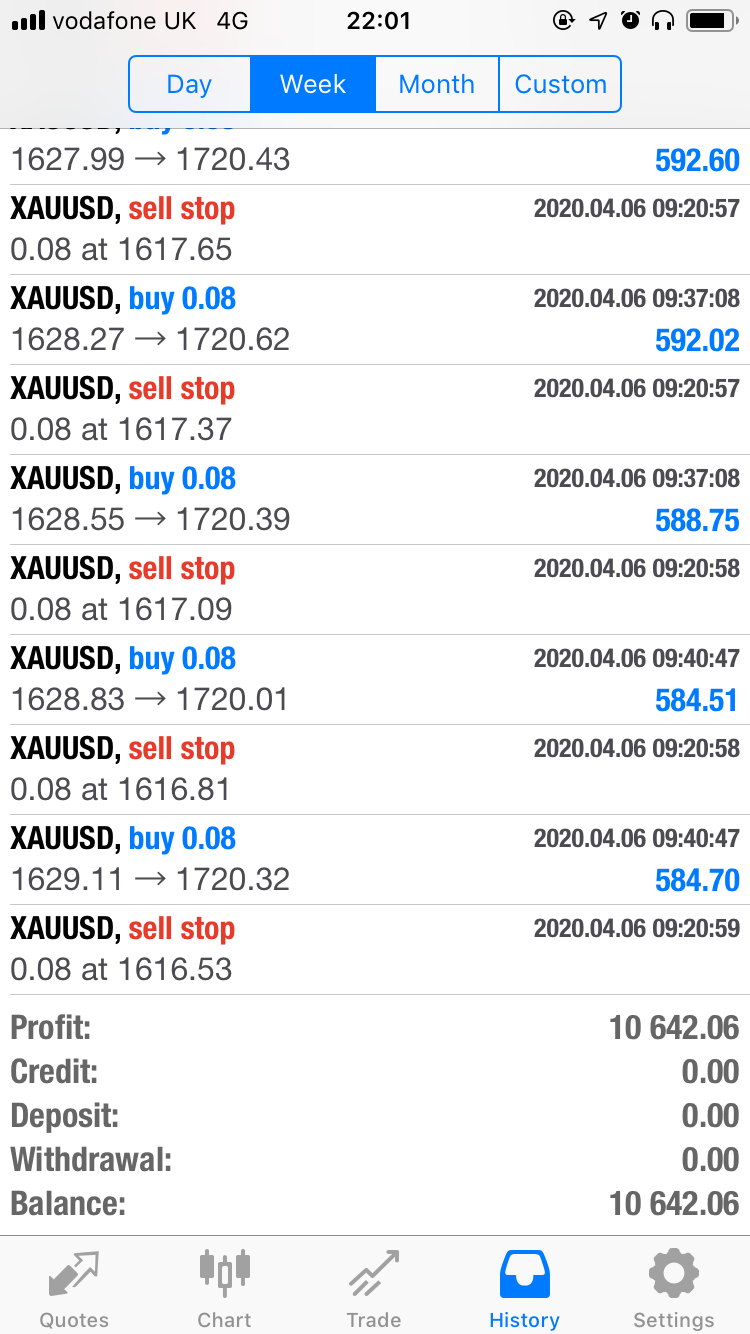Screen dimensions: 750x1334
Task: Open the sell stop order at 1616.53
Action: click(375, 950)
